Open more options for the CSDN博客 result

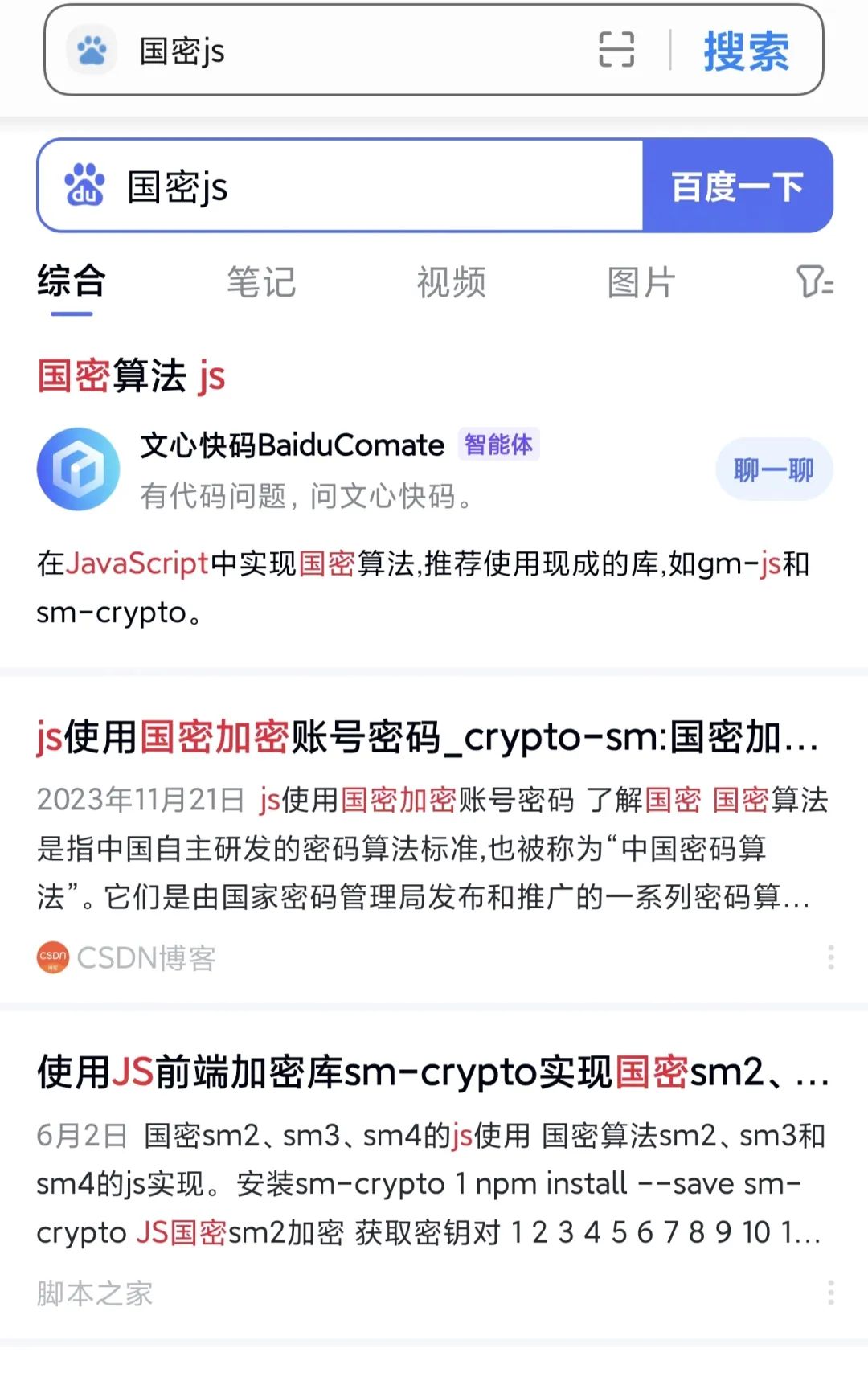[x=830, y=957]
